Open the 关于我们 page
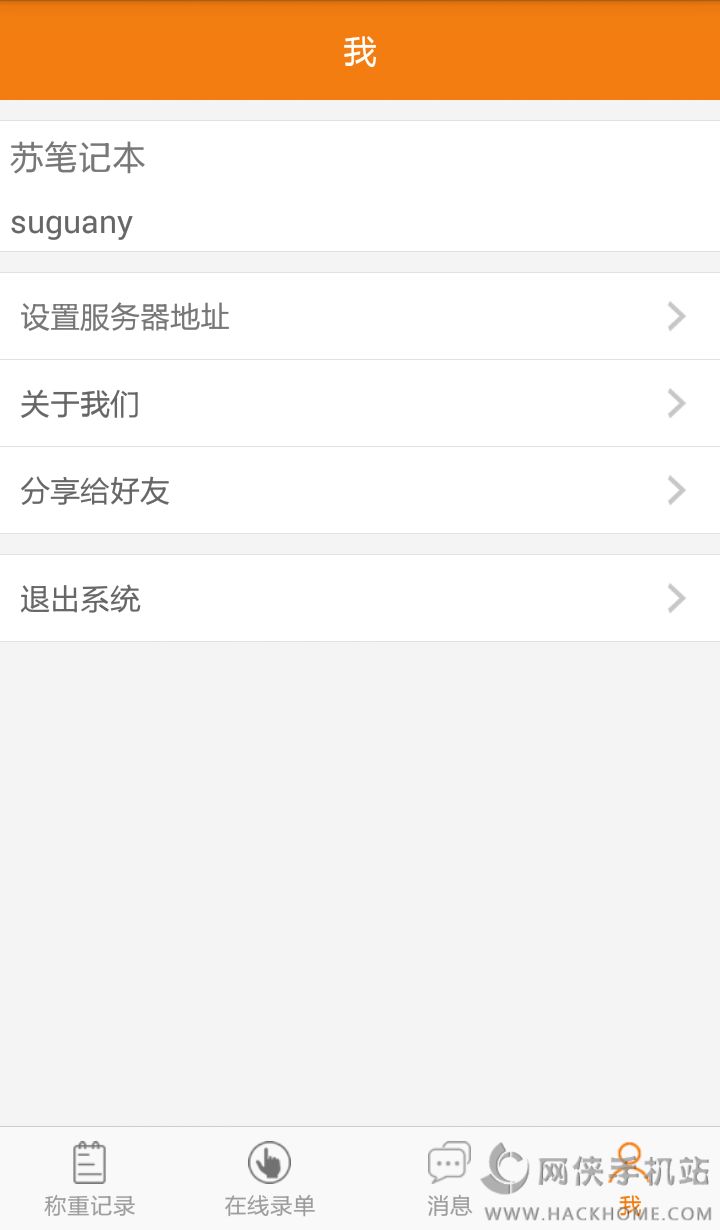Image resolution: width=720 pixels, height=1230 pixels. (x=360, y=403)
